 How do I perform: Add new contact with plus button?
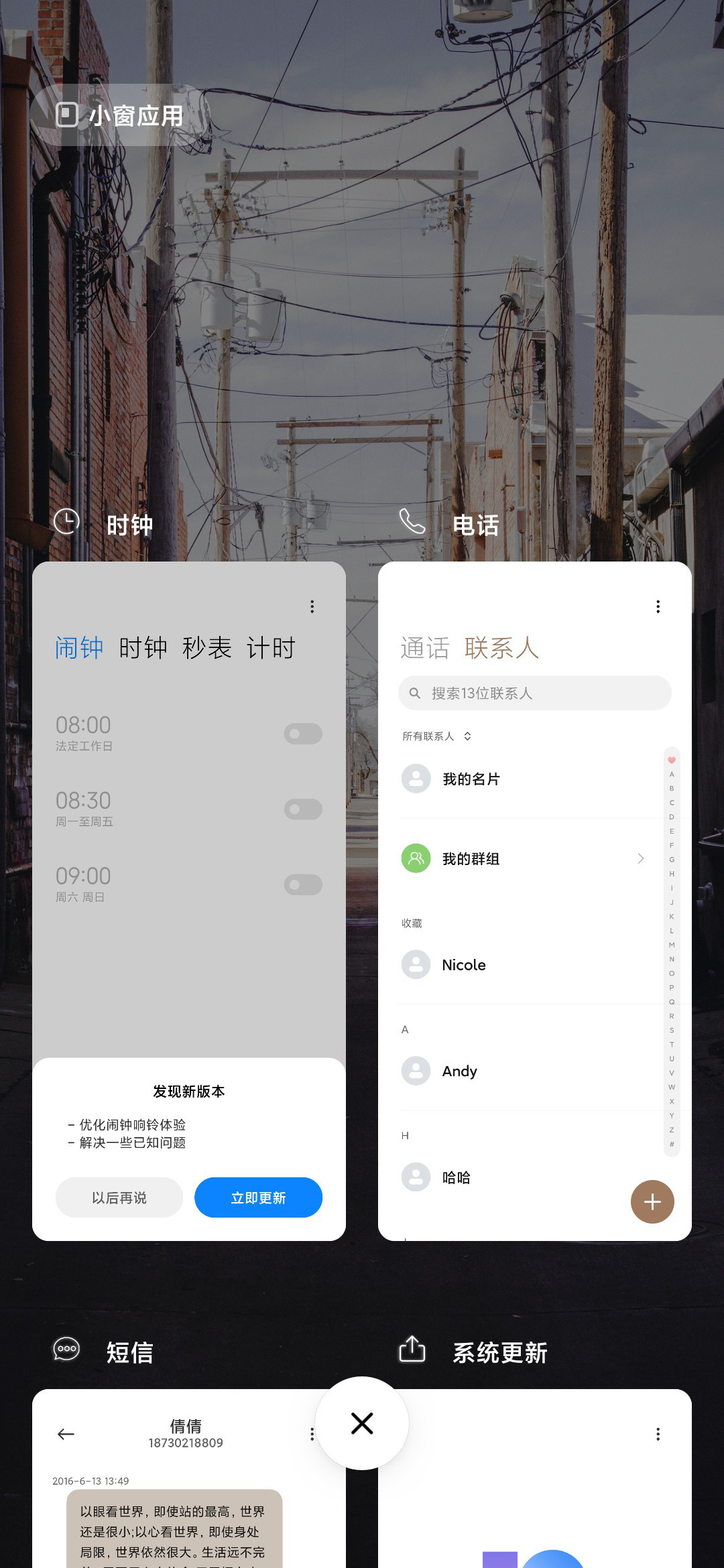click(x=652, y=1201)
